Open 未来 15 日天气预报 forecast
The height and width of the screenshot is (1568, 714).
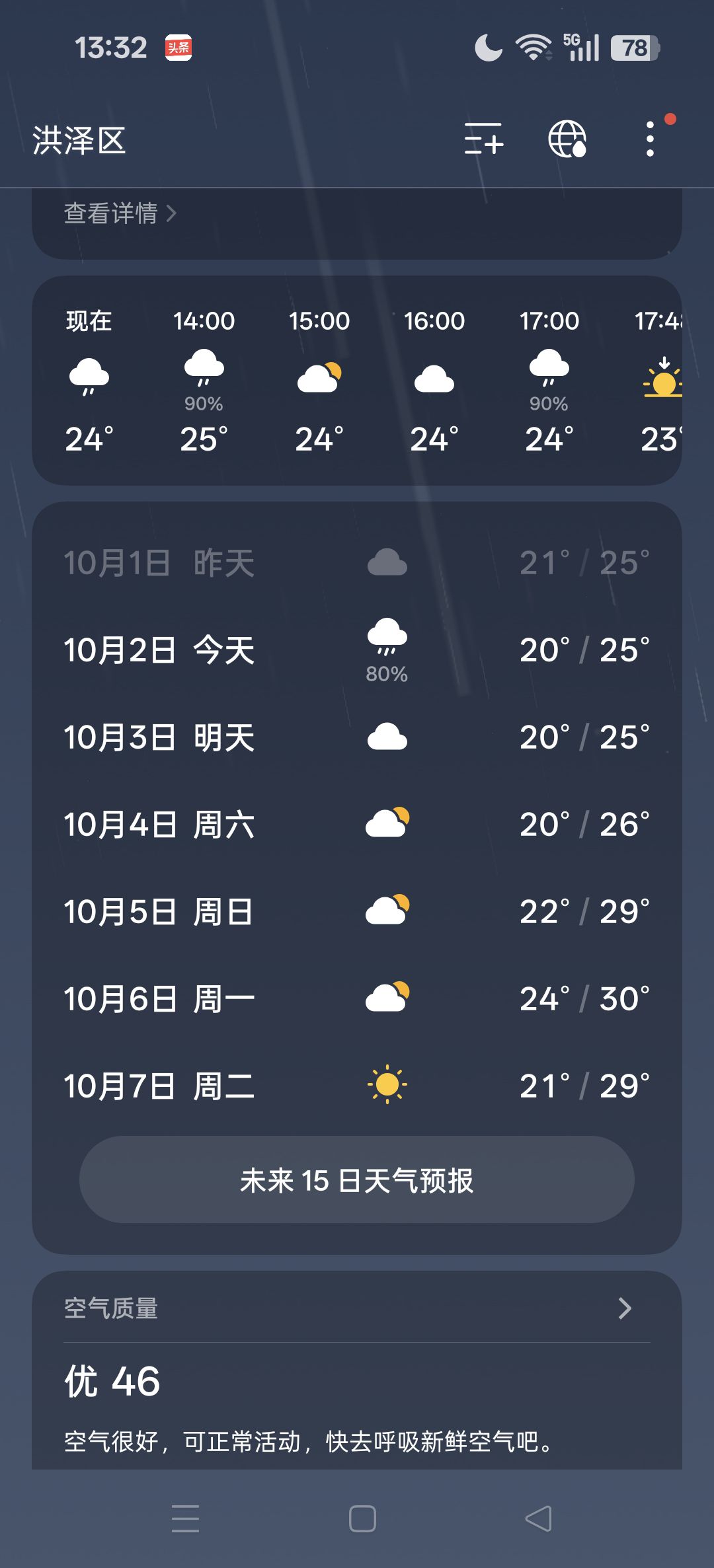tap(357, 1179)
